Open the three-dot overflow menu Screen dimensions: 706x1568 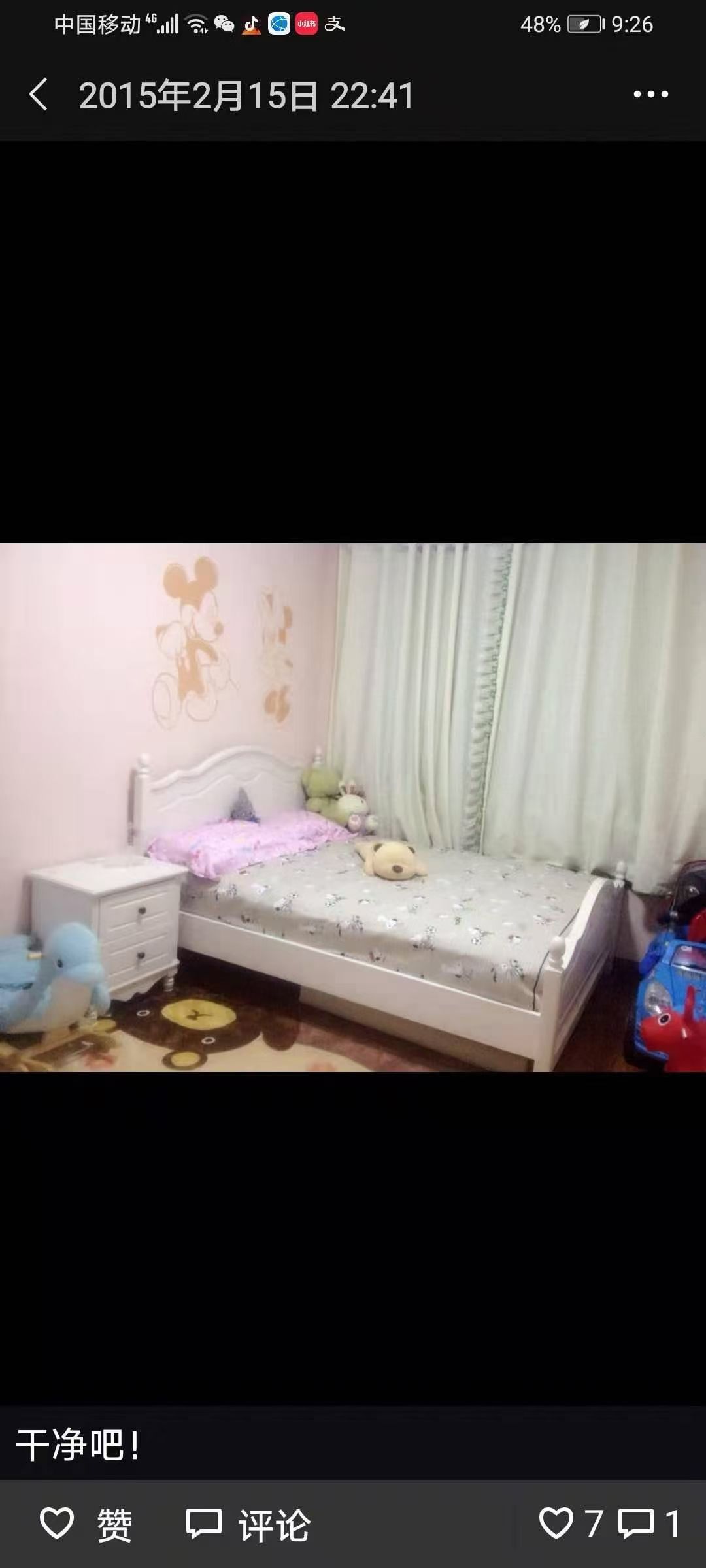click(650, 95)
